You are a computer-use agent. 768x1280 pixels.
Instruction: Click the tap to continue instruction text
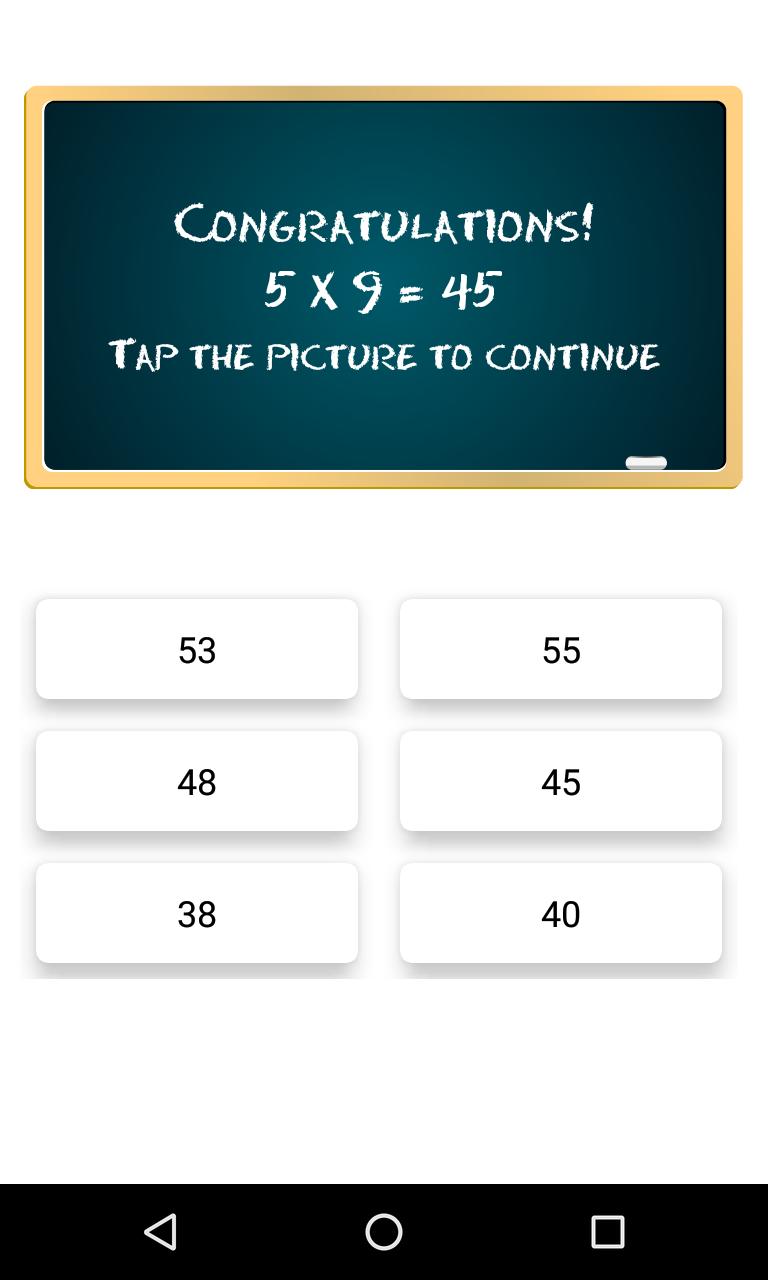point(384,356)
